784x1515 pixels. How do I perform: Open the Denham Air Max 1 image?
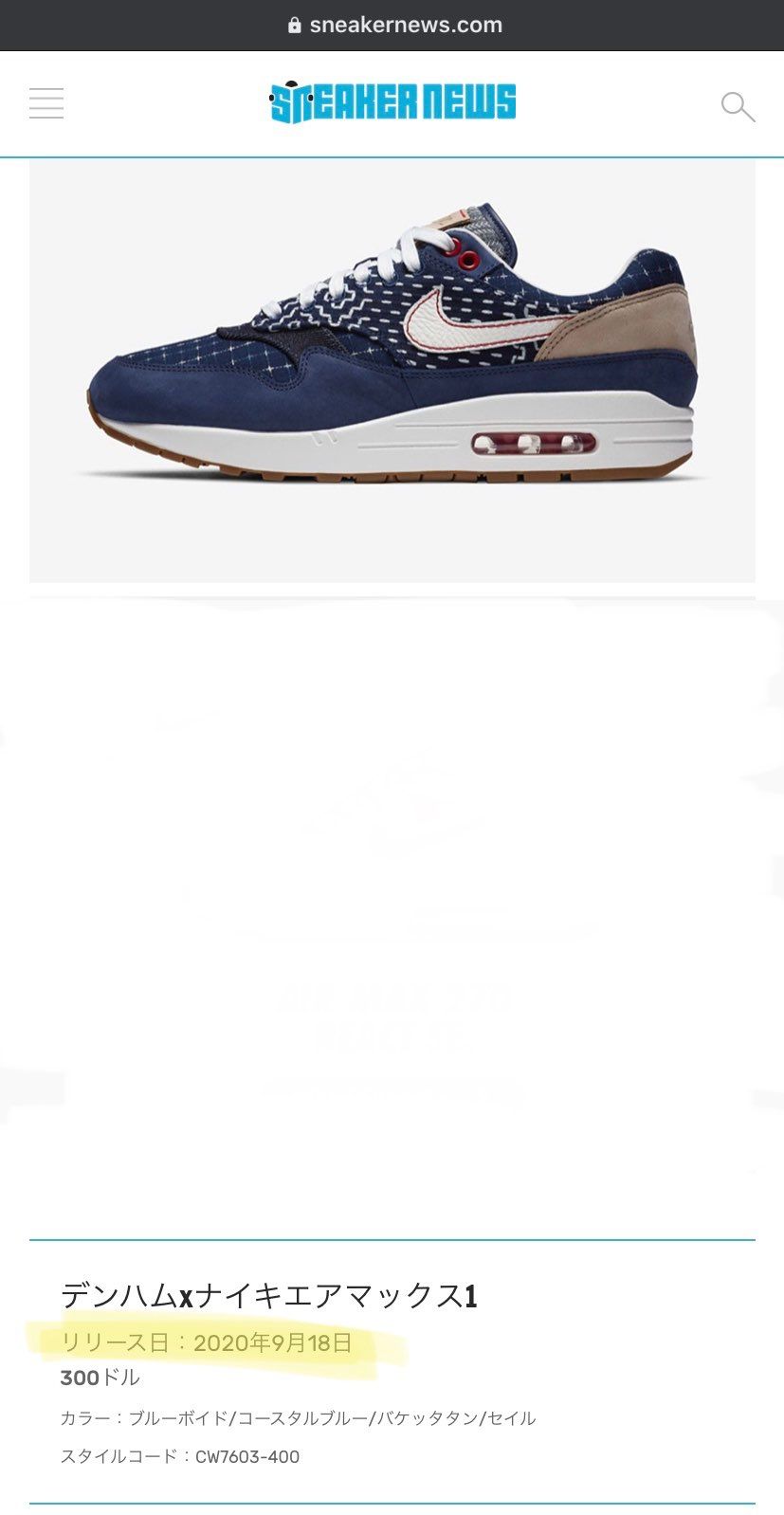click(x=392, y=370)
